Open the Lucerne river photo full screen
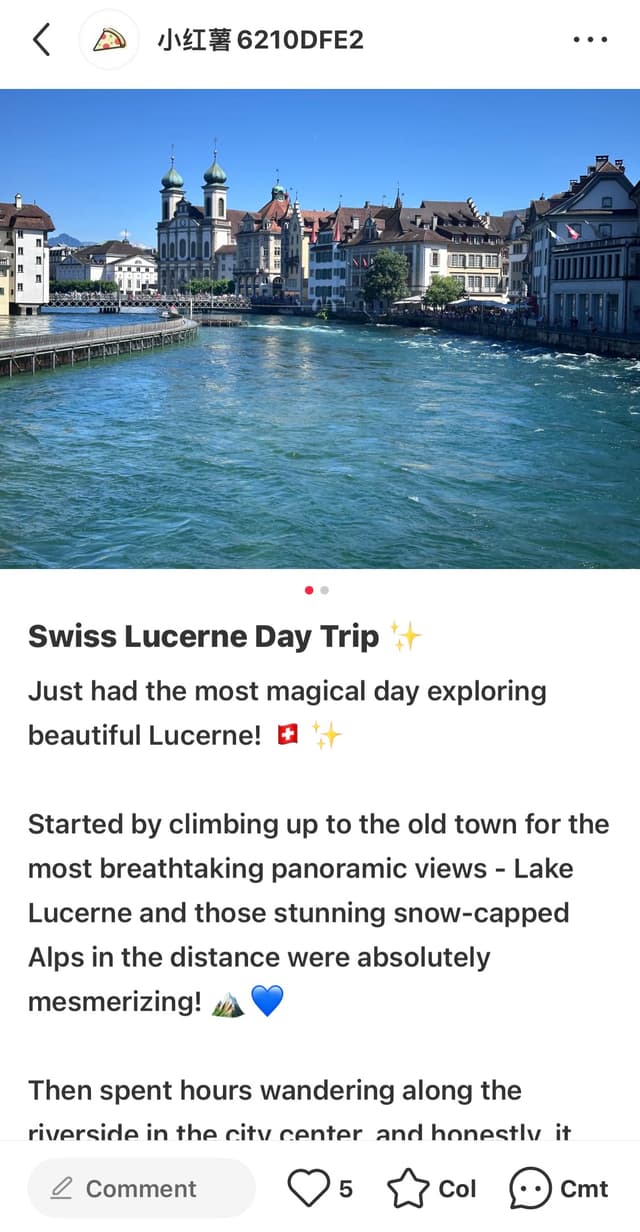 click(320, 328)
